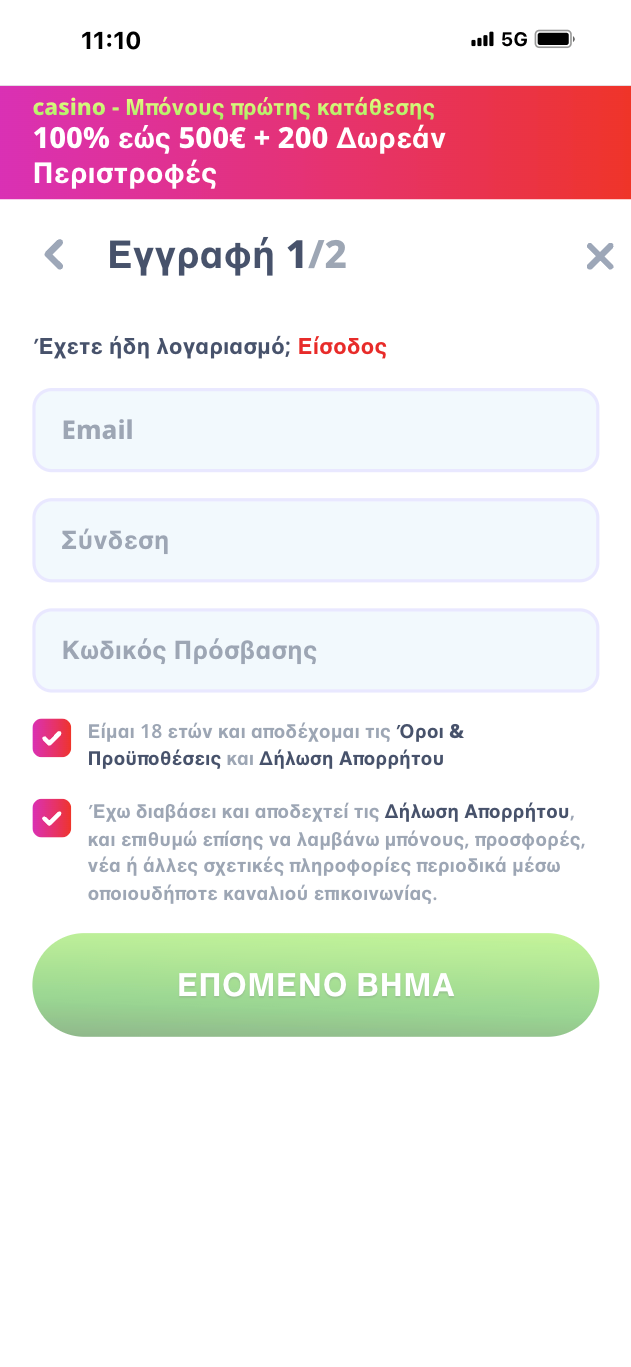Open the casino first deposit bonus banner
631x1367 pixels.
[x=316, y=142]
